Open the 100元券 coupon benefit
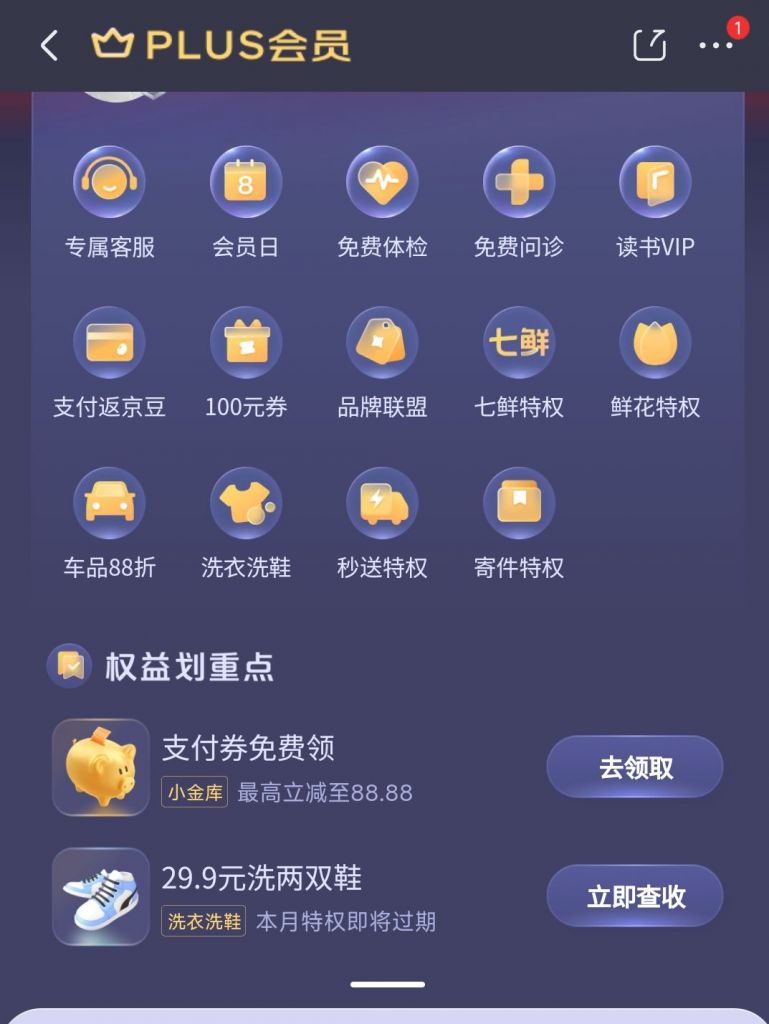The width and height of the screenshot is (769, 1024). [x=246, y=343]
